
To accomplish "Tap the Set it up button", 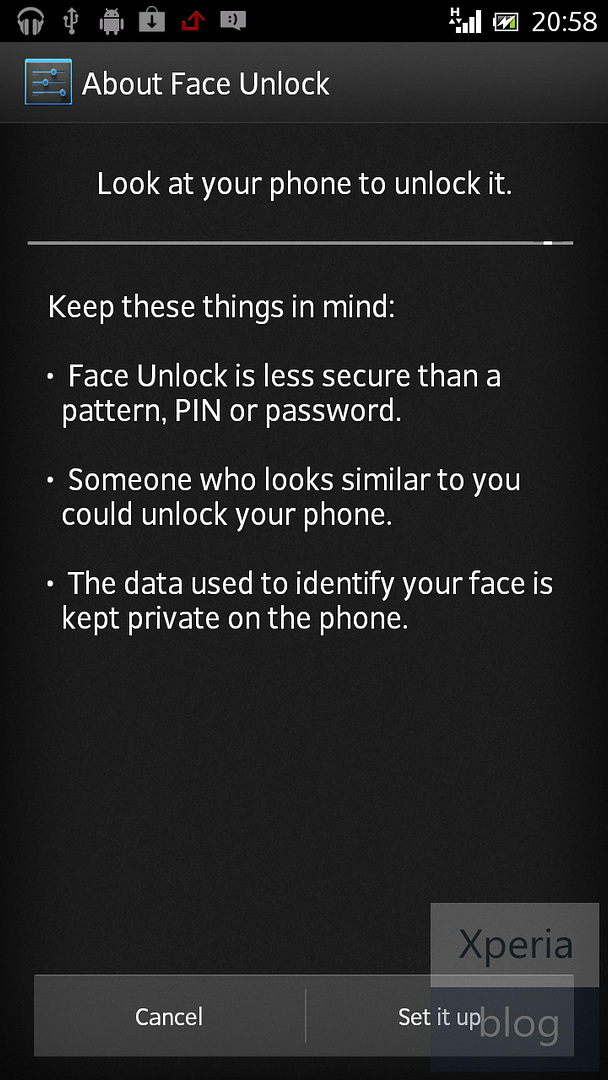I will [x=439, y=1016].
